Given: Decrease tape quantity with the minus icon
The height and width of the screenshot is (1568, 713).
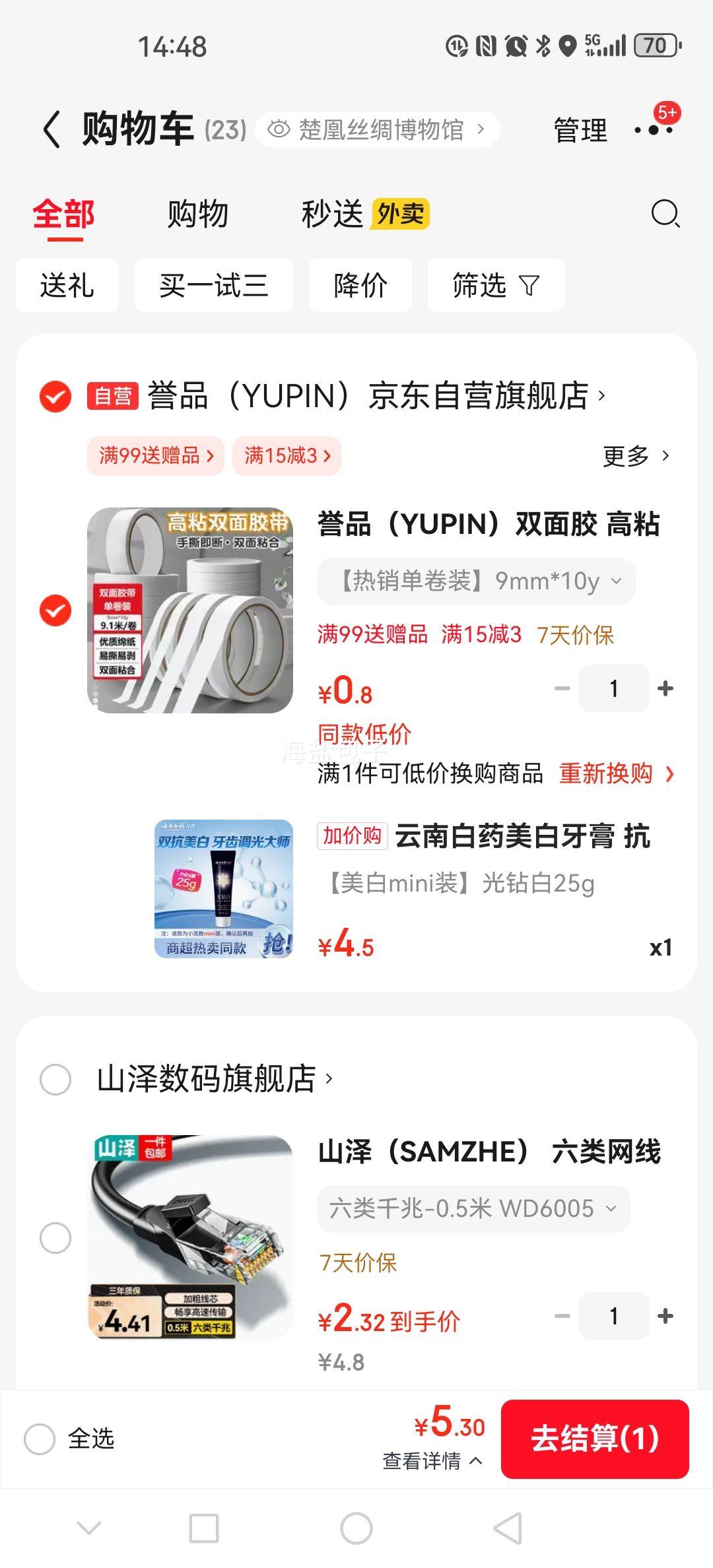Looking at the screenshot, I should pyautogui.click(x=563, y=688).
